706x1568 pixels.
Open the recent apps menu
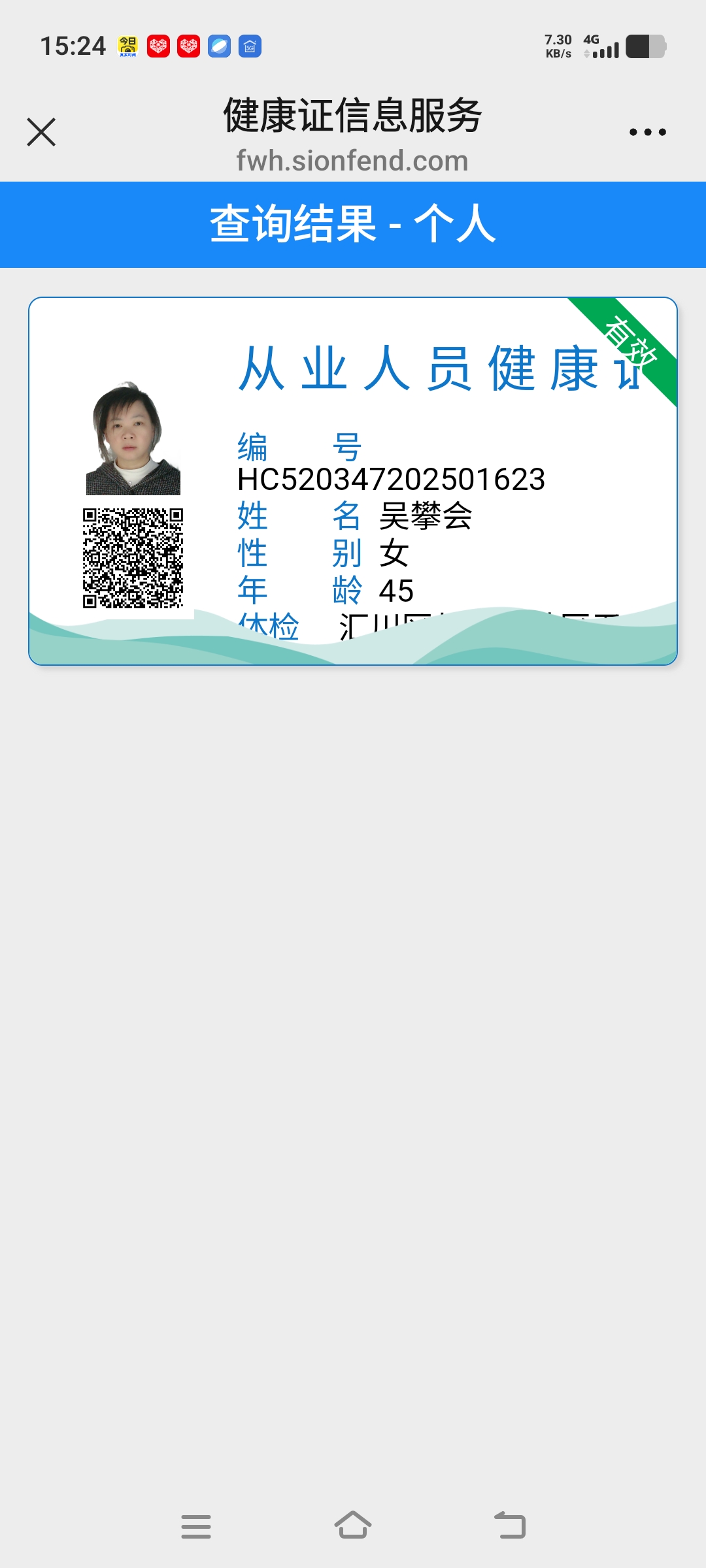coord(196,1526)
